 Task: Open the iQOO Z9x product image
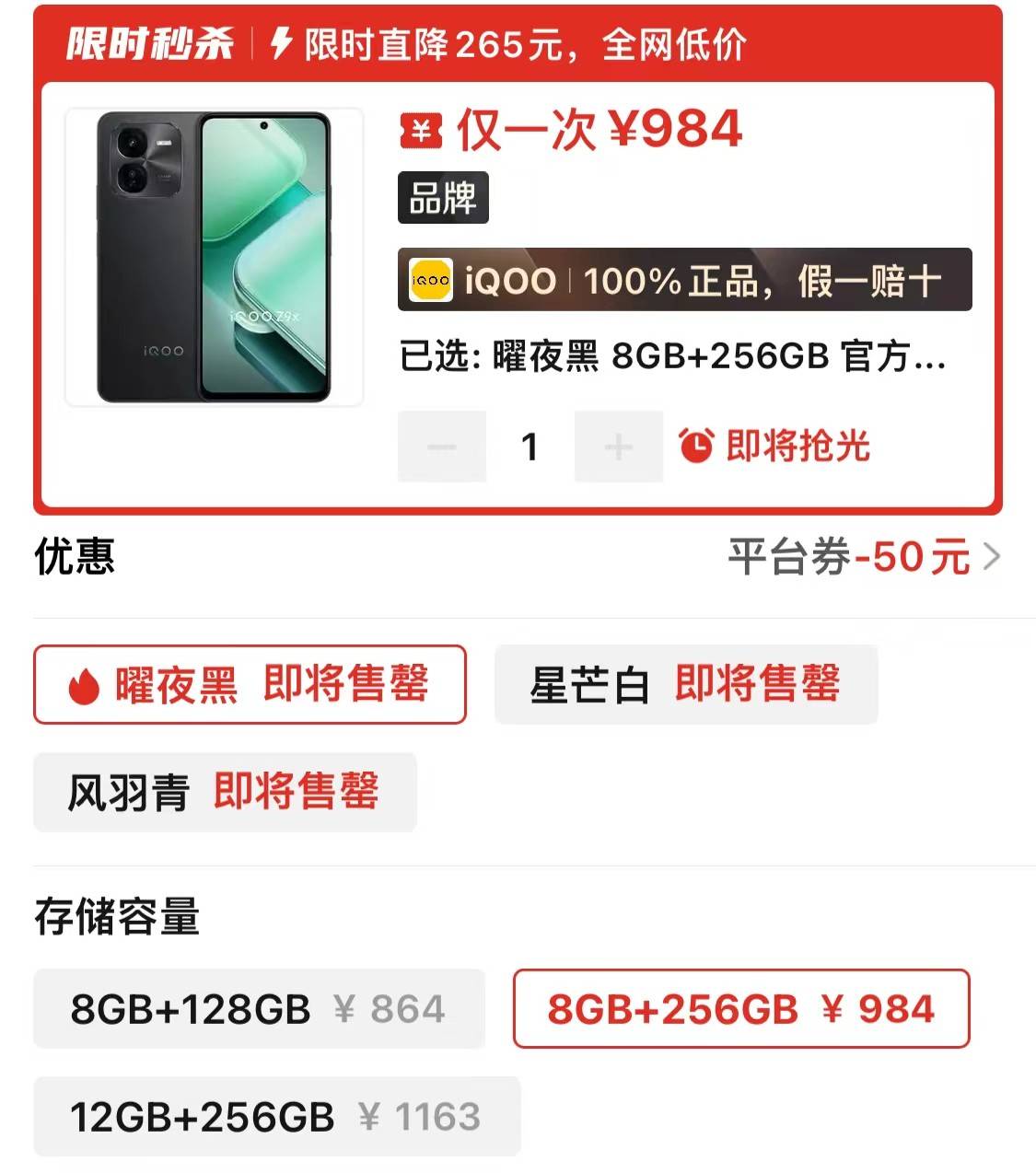pyautogui.click(x=214, y=257)
